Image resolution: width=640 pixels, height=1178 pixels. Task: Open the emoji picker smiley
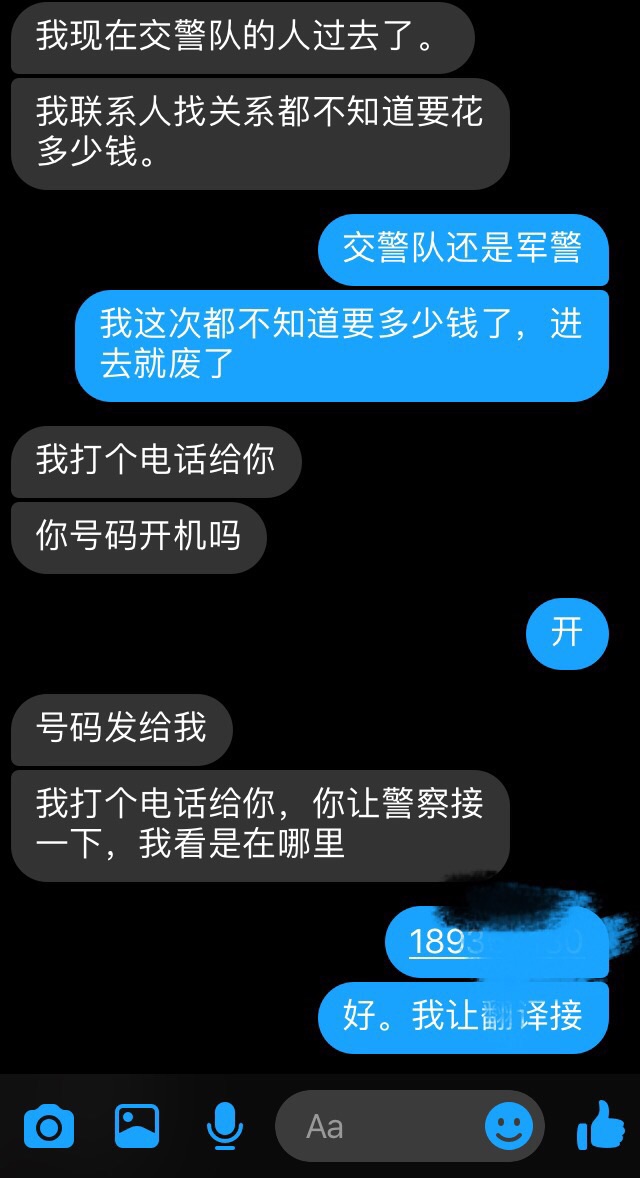509,1127
